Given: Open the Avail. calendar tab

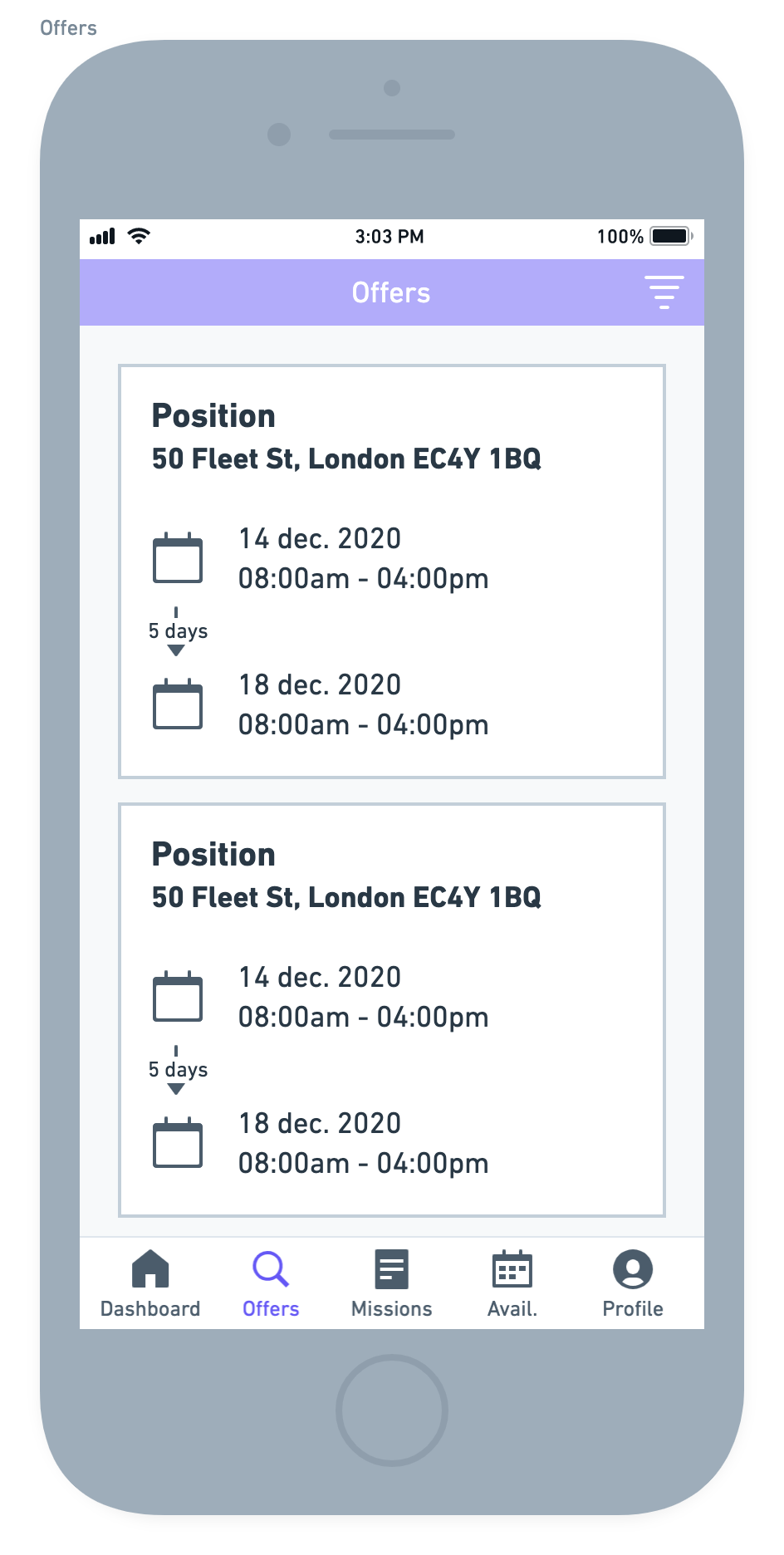Looking at the screenshot, I should click(512, 1284).
